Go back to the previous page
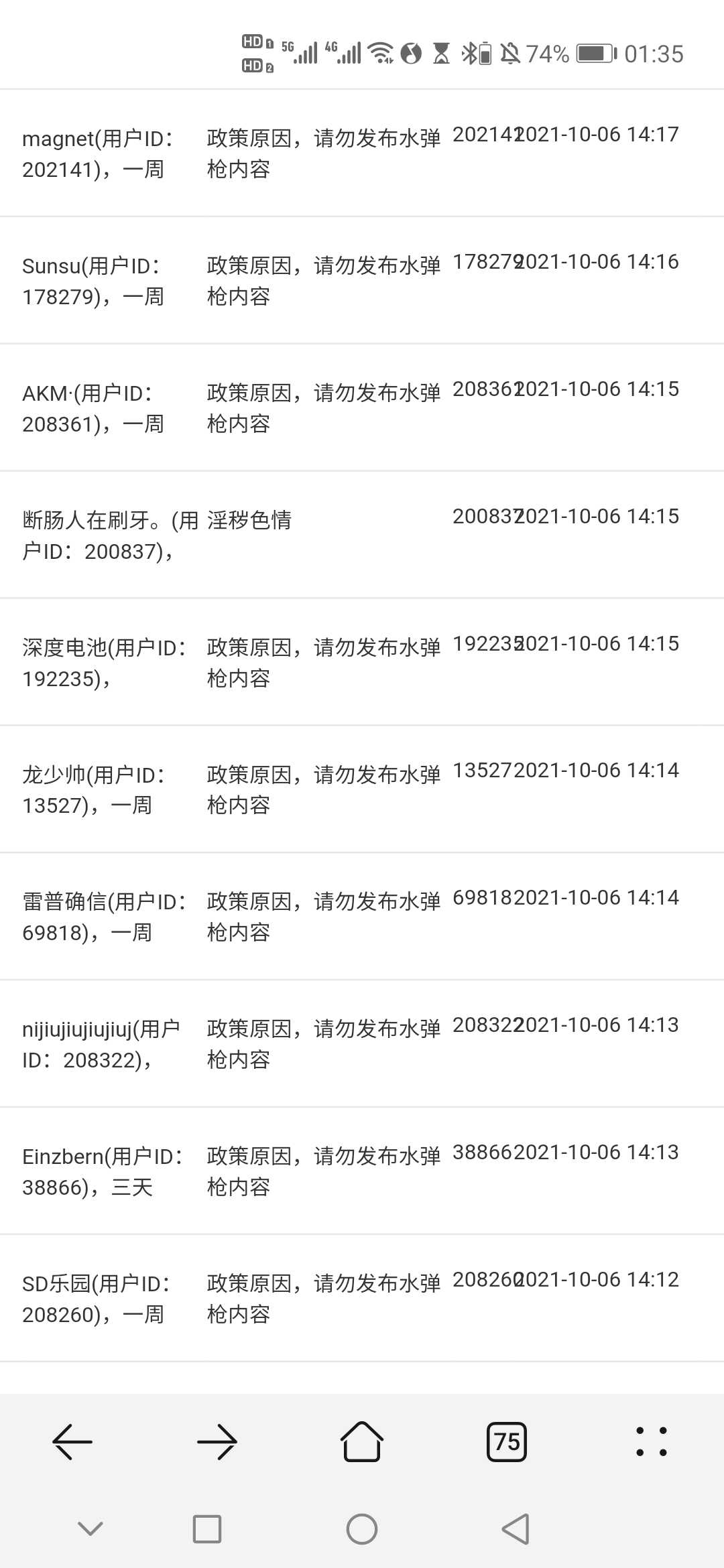724x1568 pixels. [x=72, y=1441]
